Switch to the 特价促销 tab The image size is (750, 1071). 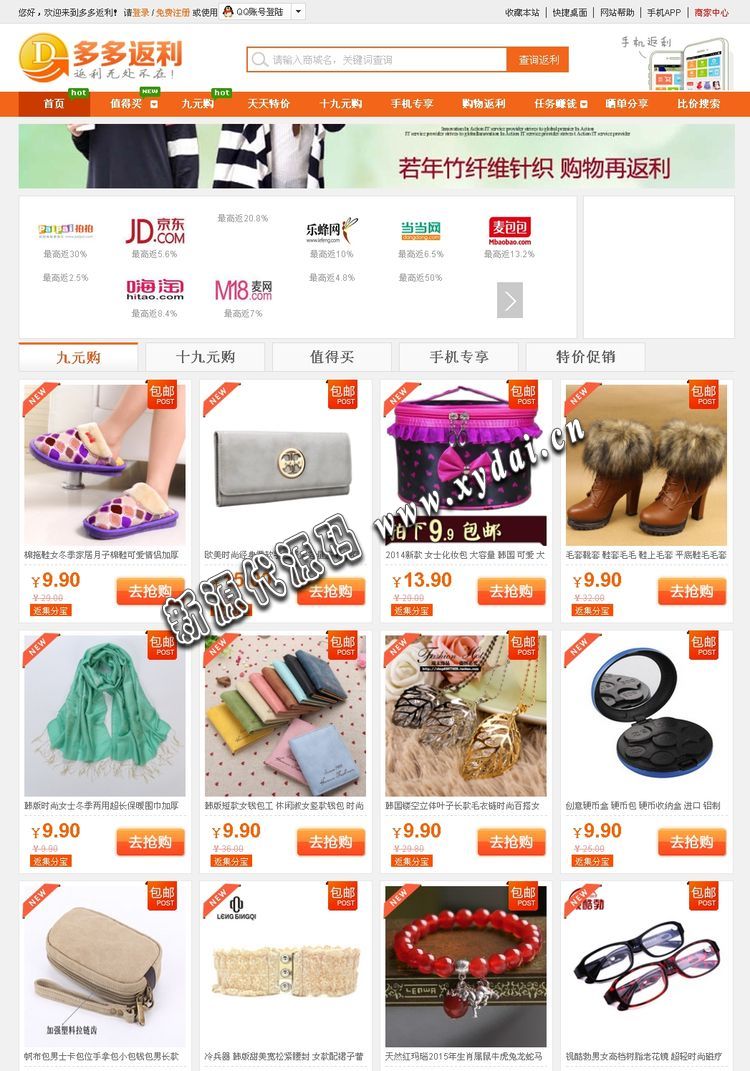(585, 357)
